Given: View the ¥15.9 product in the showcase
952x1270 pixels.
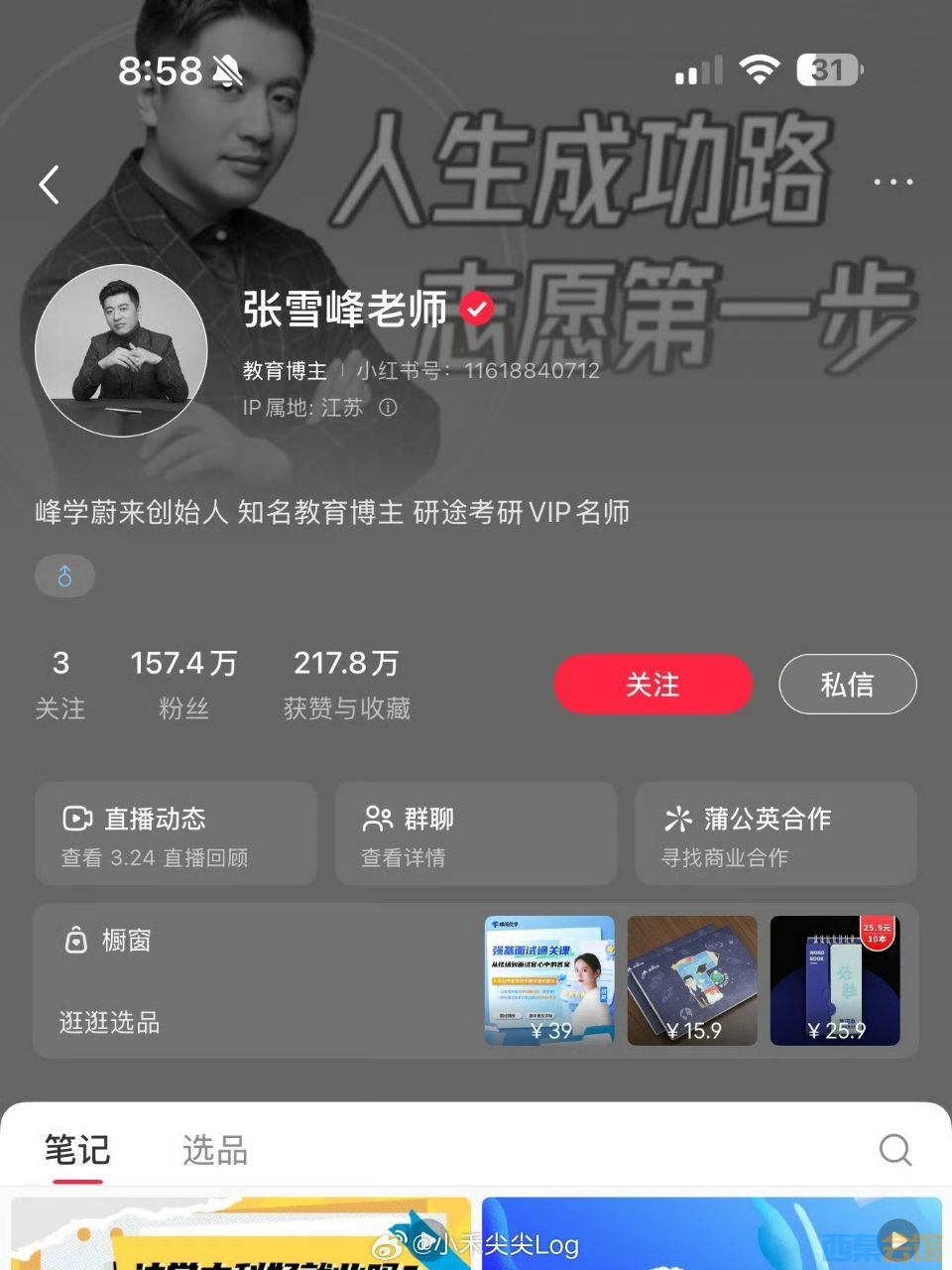Looking at the screenshot, I should [x=692, y=980].
